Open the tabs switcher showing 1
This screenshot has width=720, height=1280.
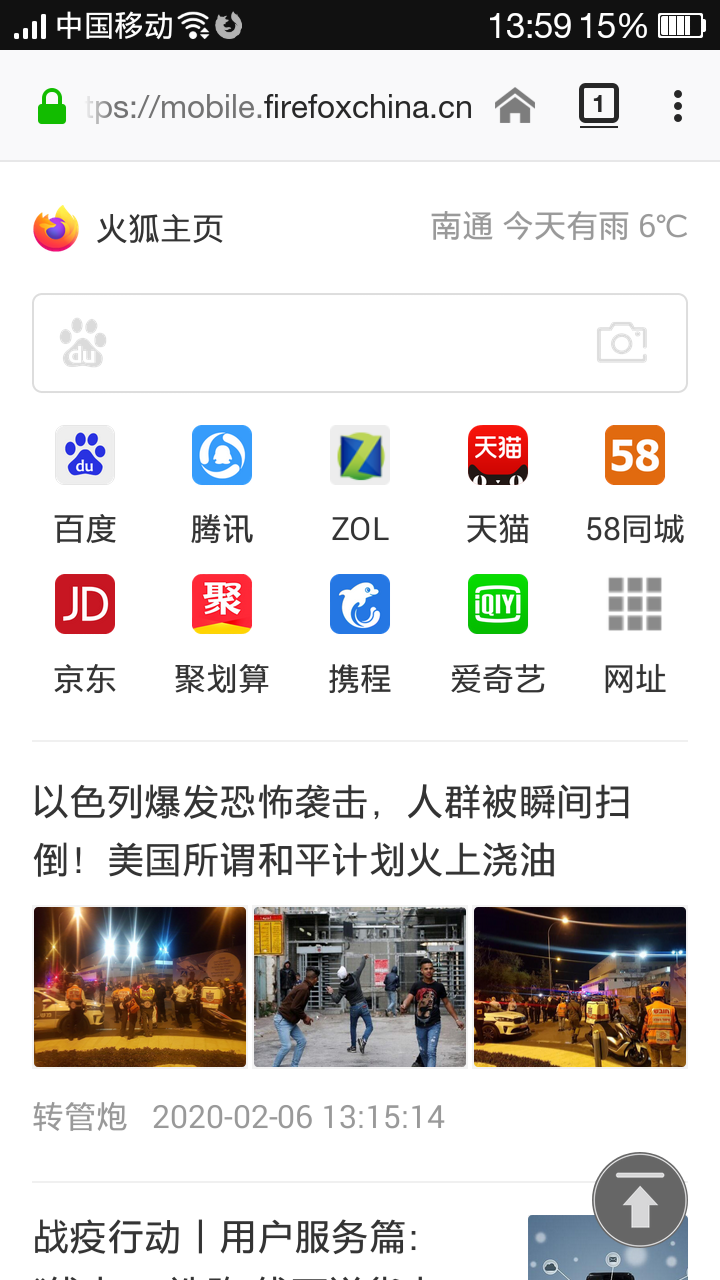click(x=598, y=105)
